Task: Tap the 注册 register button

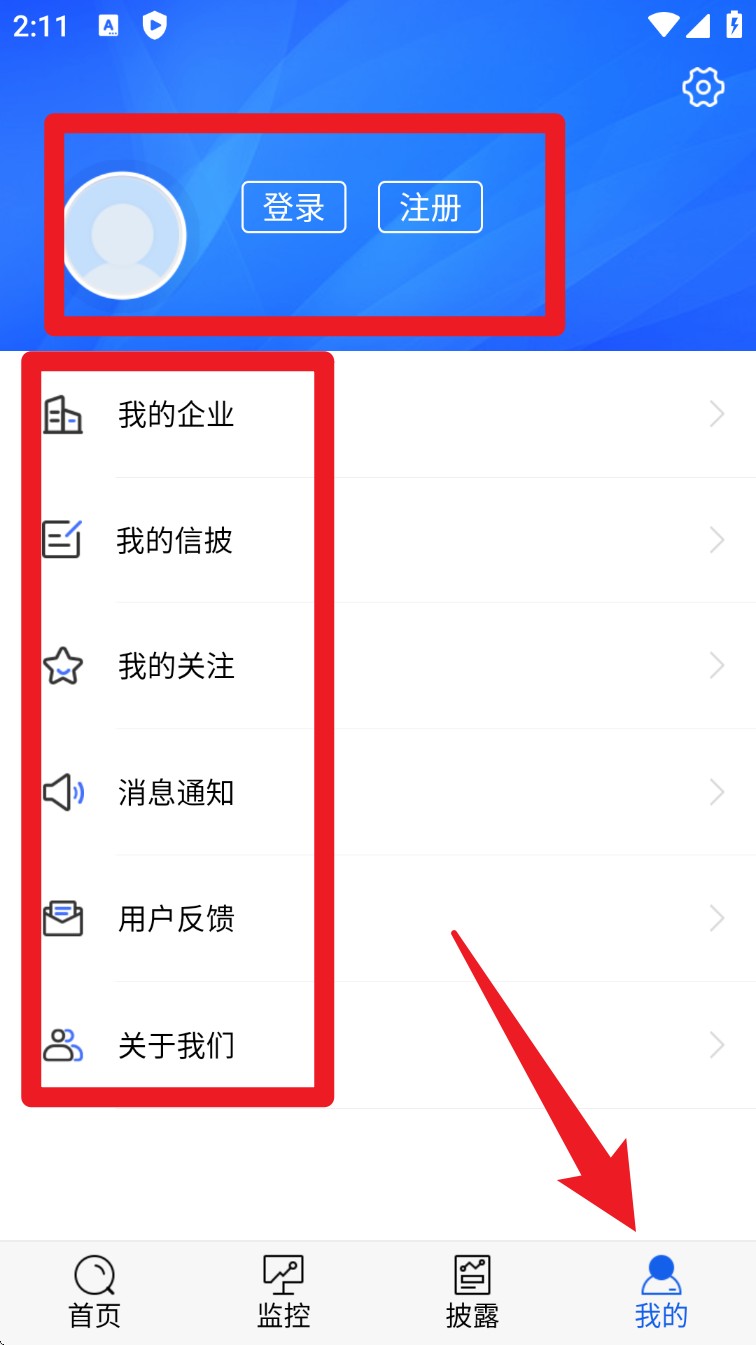Action: 430,207
